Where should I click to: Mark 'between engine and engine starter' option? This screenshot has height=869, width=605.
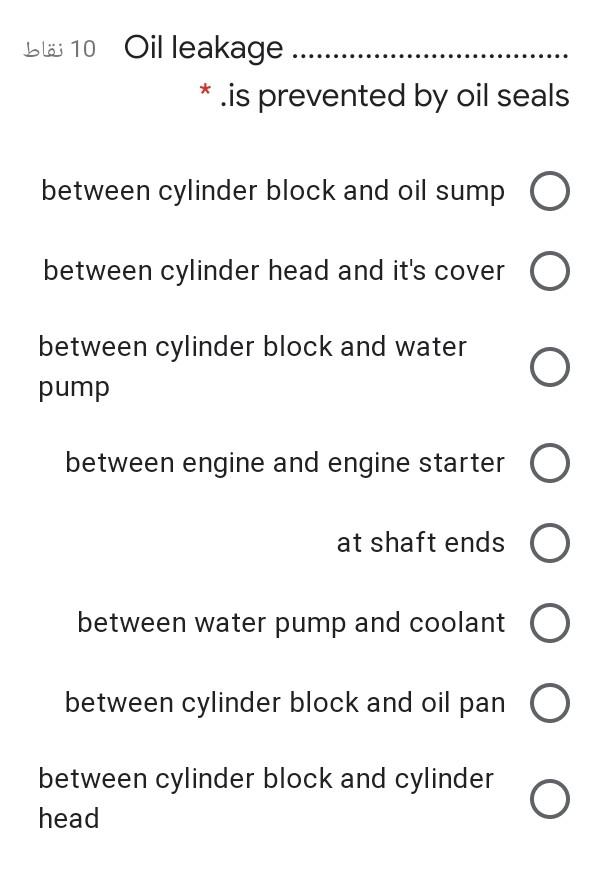(550, 463)
